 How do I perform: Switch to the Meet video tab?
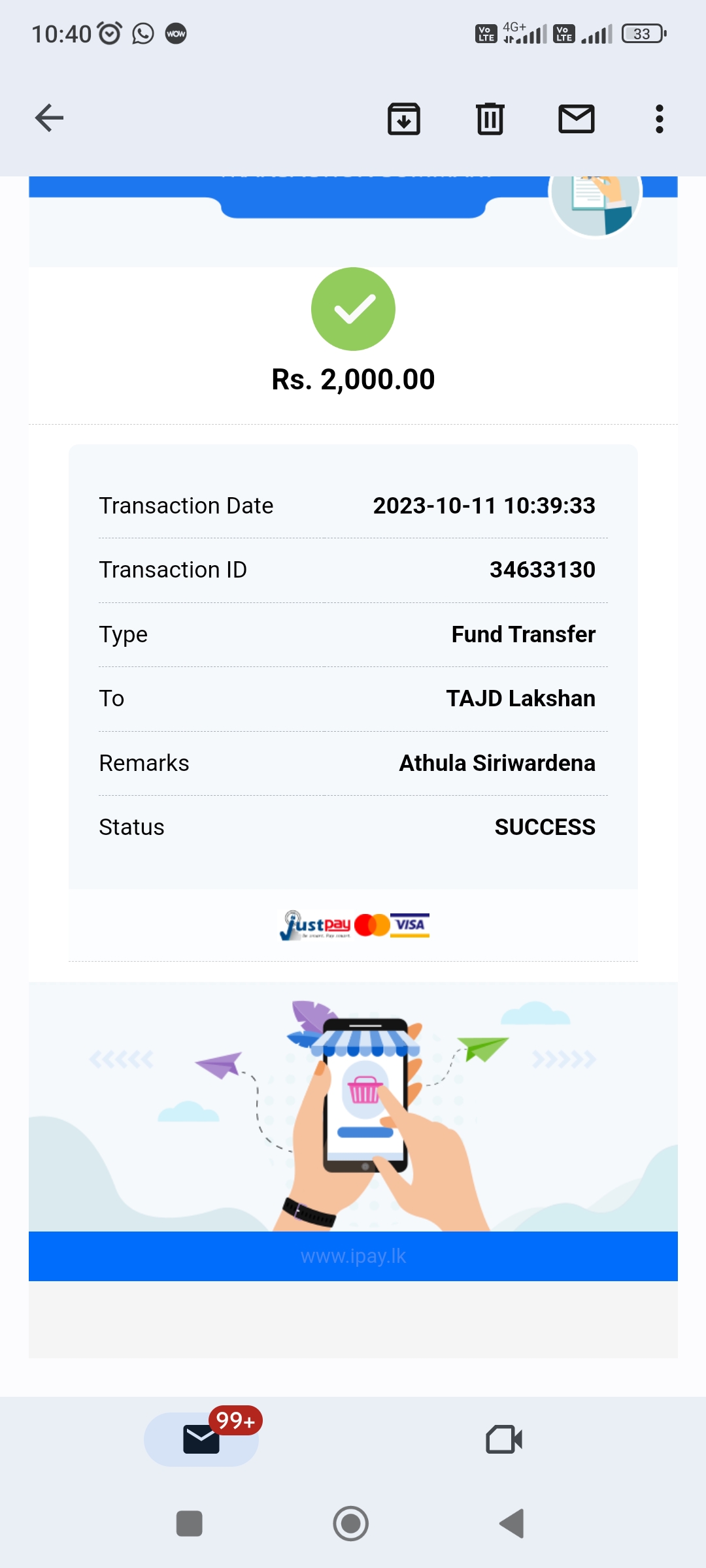pyautogui.click(x=504, y=1439)
